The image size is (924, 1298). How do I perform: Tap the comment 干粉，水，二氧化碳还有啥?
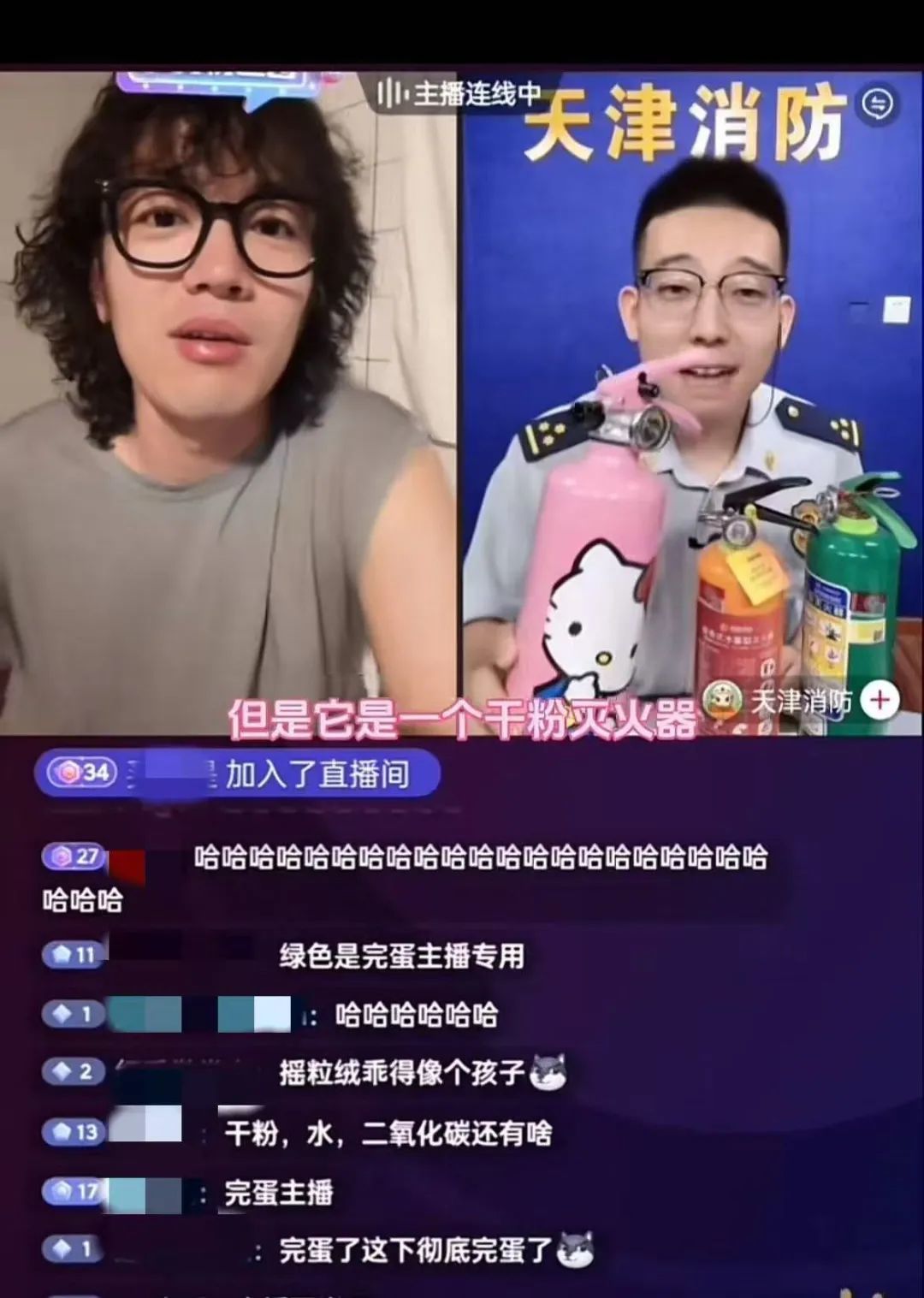[388, 1133]
